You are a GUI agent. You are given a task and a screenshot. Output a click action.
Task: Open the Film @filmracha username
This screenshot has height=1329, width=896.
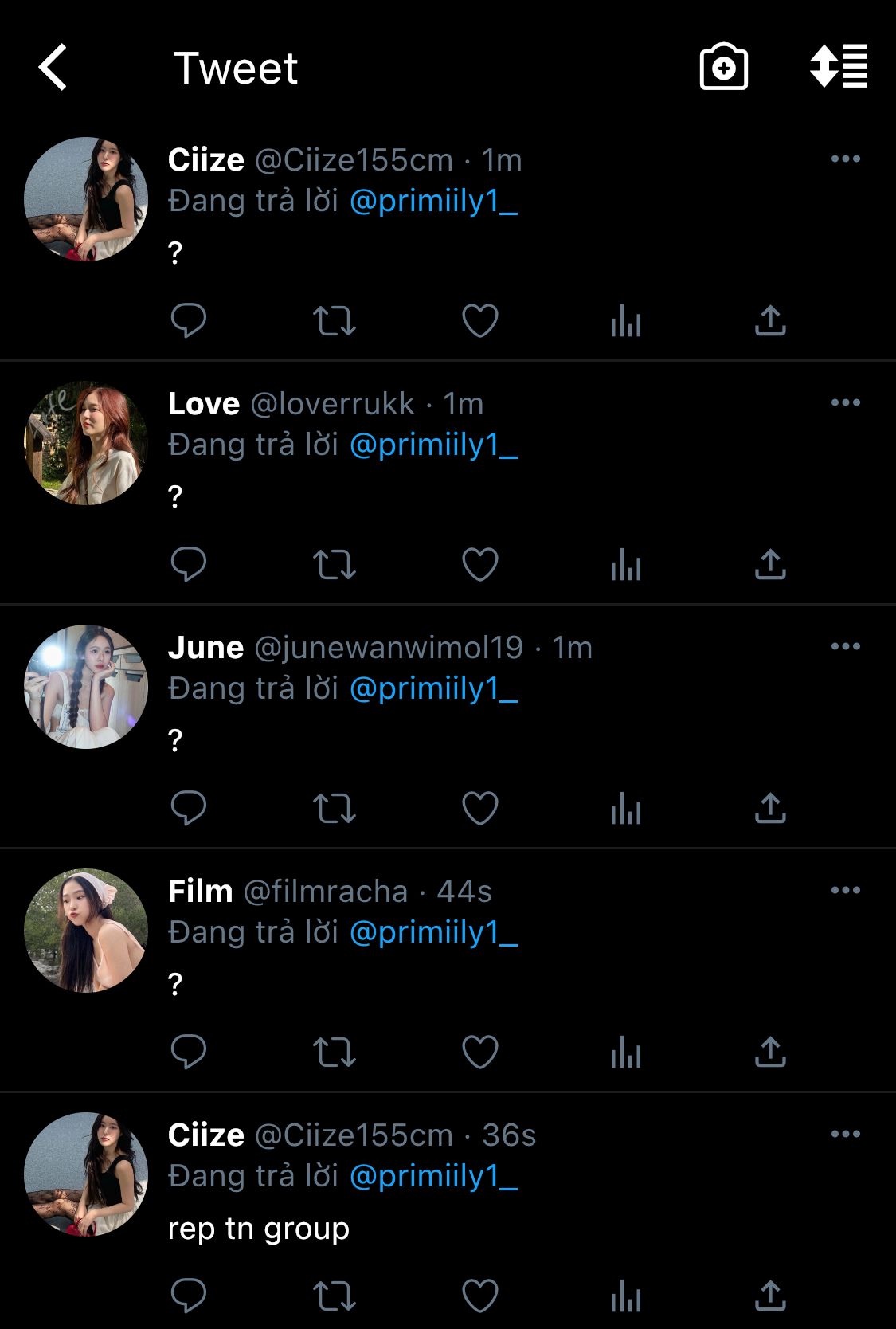point(325,892)
